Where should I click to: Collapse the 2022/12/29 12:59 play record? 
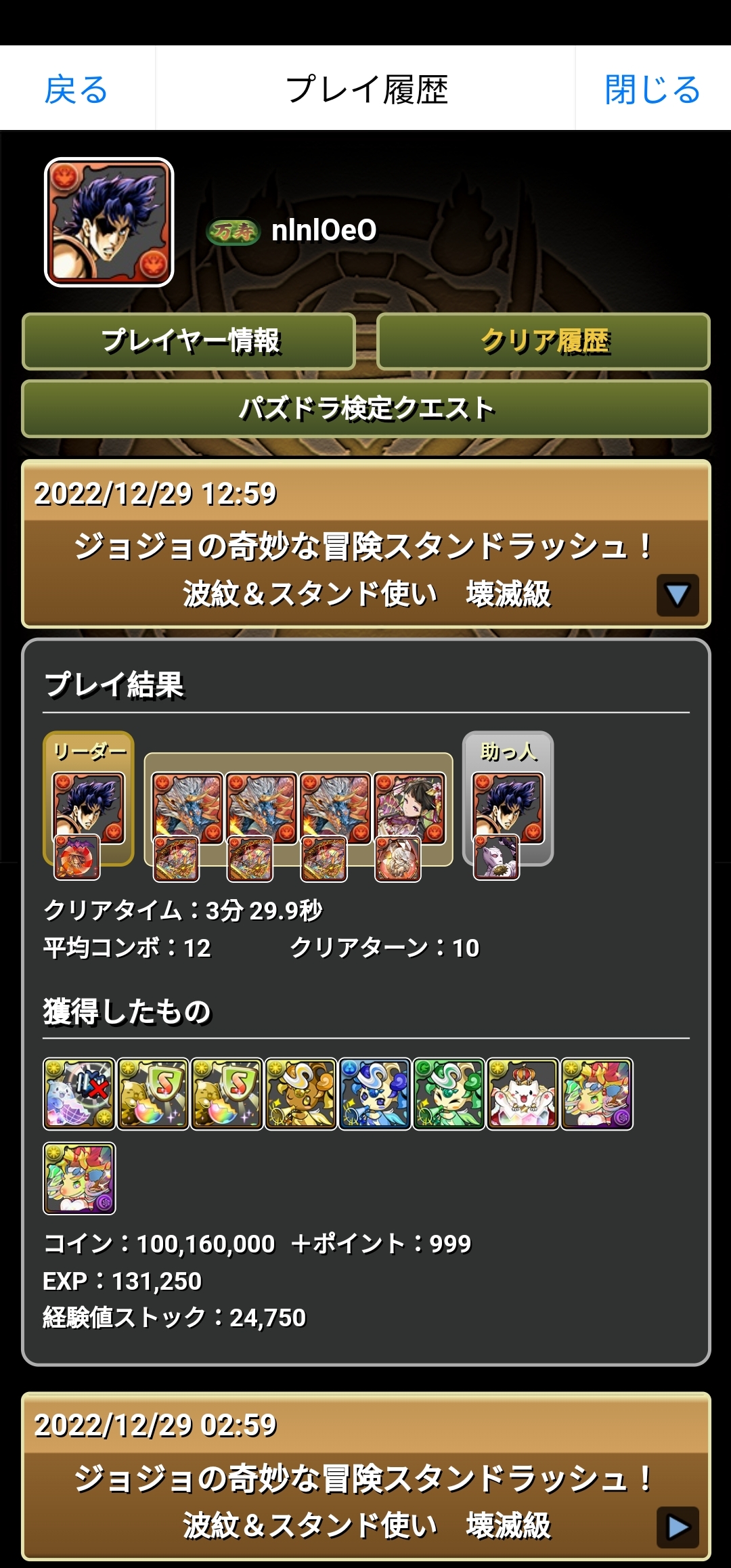click(677, 594)
